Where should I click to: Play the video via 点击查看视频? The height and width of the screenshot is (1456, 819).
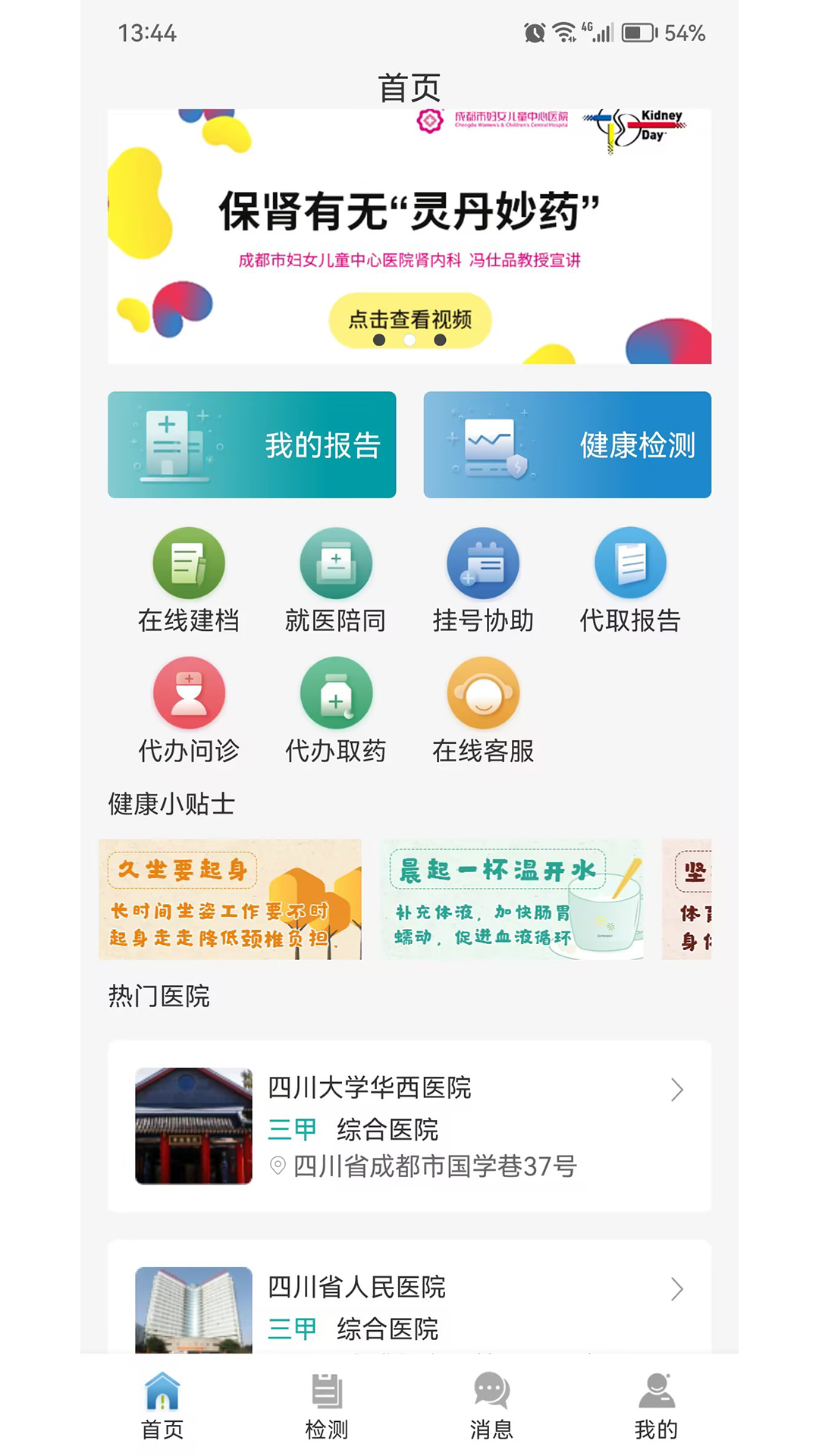(409, 319)
